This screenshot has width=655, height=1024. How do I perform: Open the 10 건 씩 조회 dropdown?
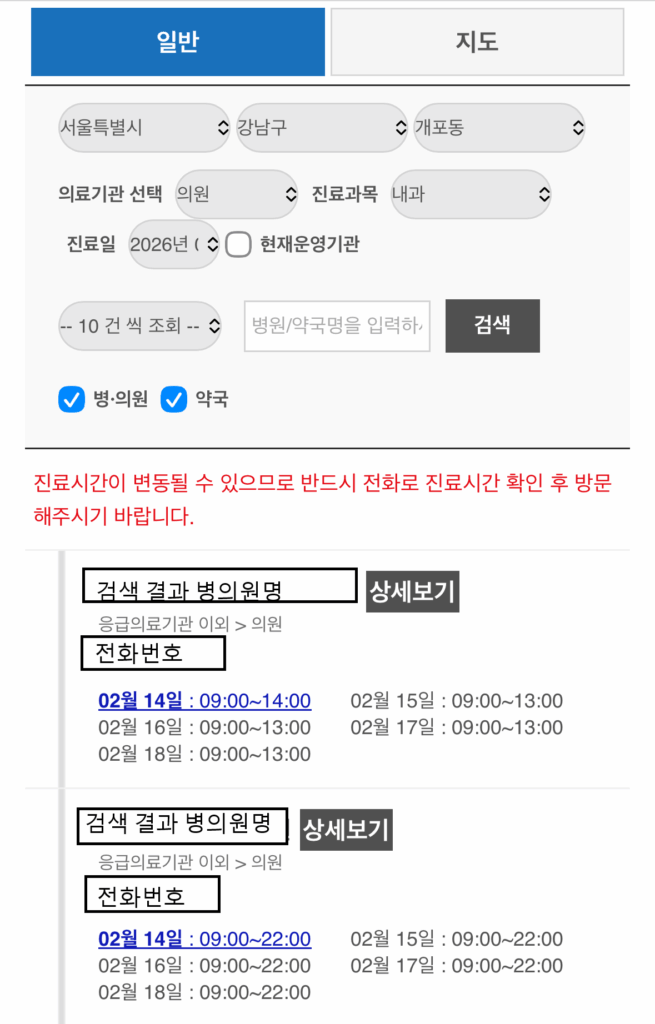(139, 326)
